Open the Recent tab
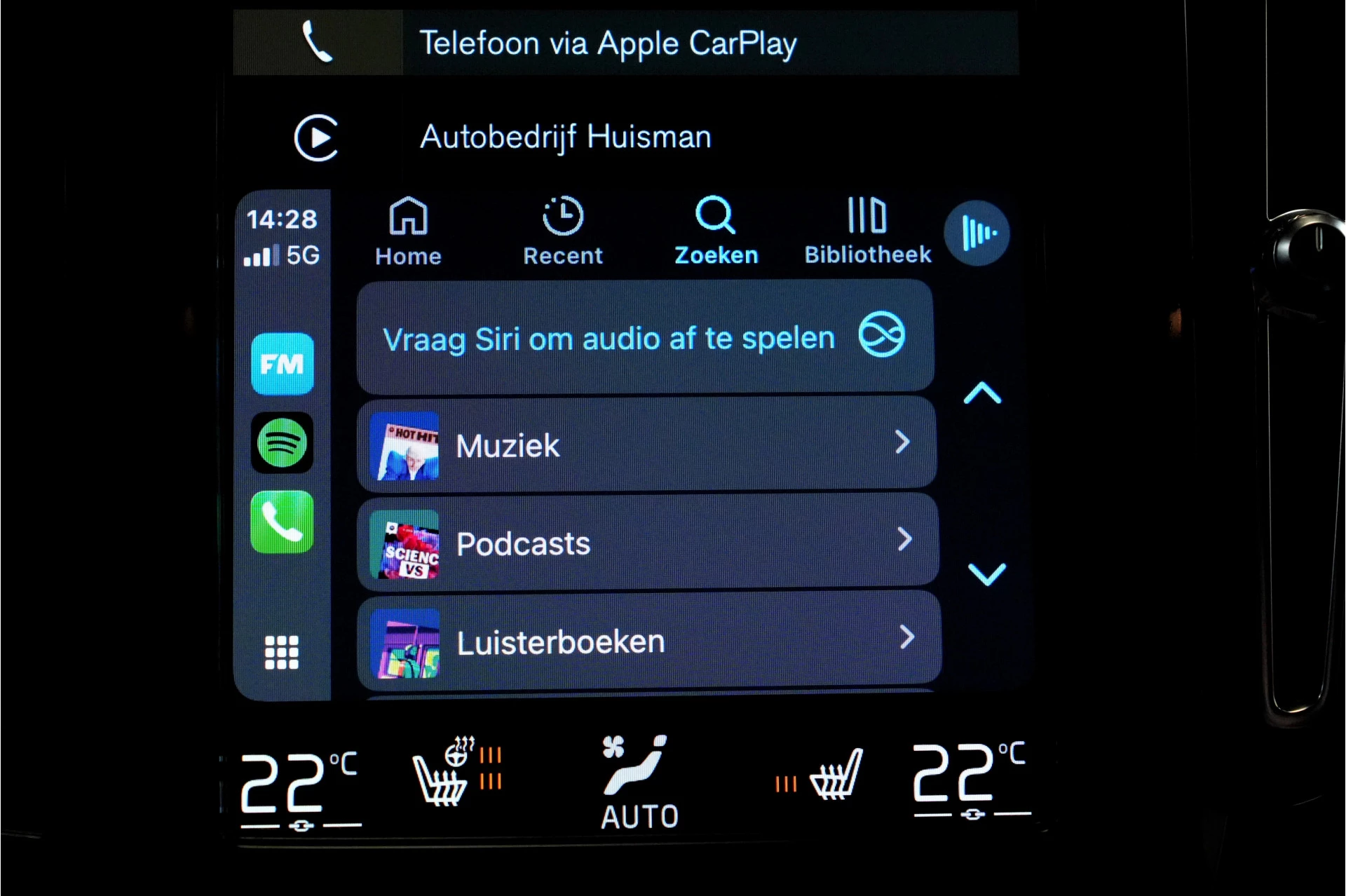Viewport: 1346px width, 896px height. (x=562, y=232)
